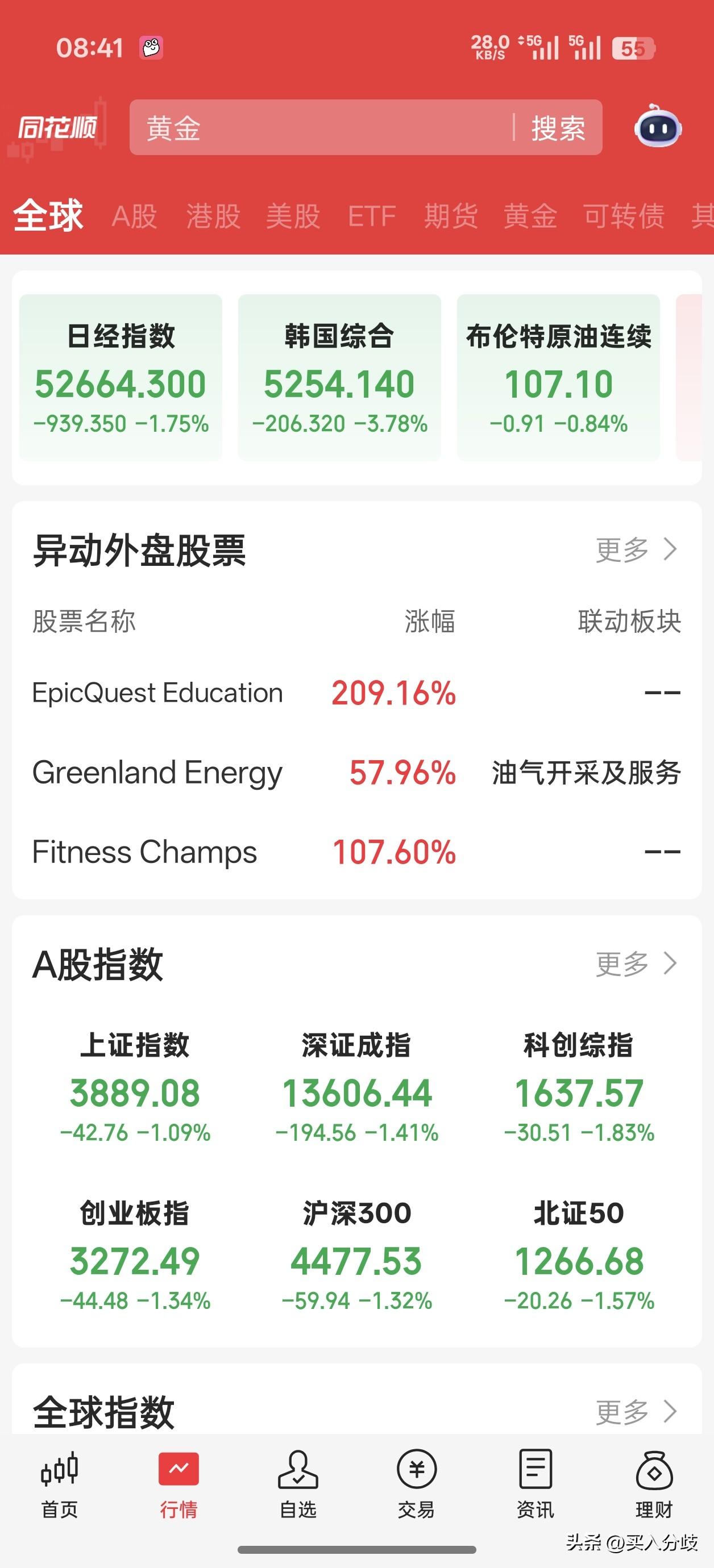The height and width of the screenshot is (1568, 714).
Task: Open the robot assistant icon
Action: 658,126
